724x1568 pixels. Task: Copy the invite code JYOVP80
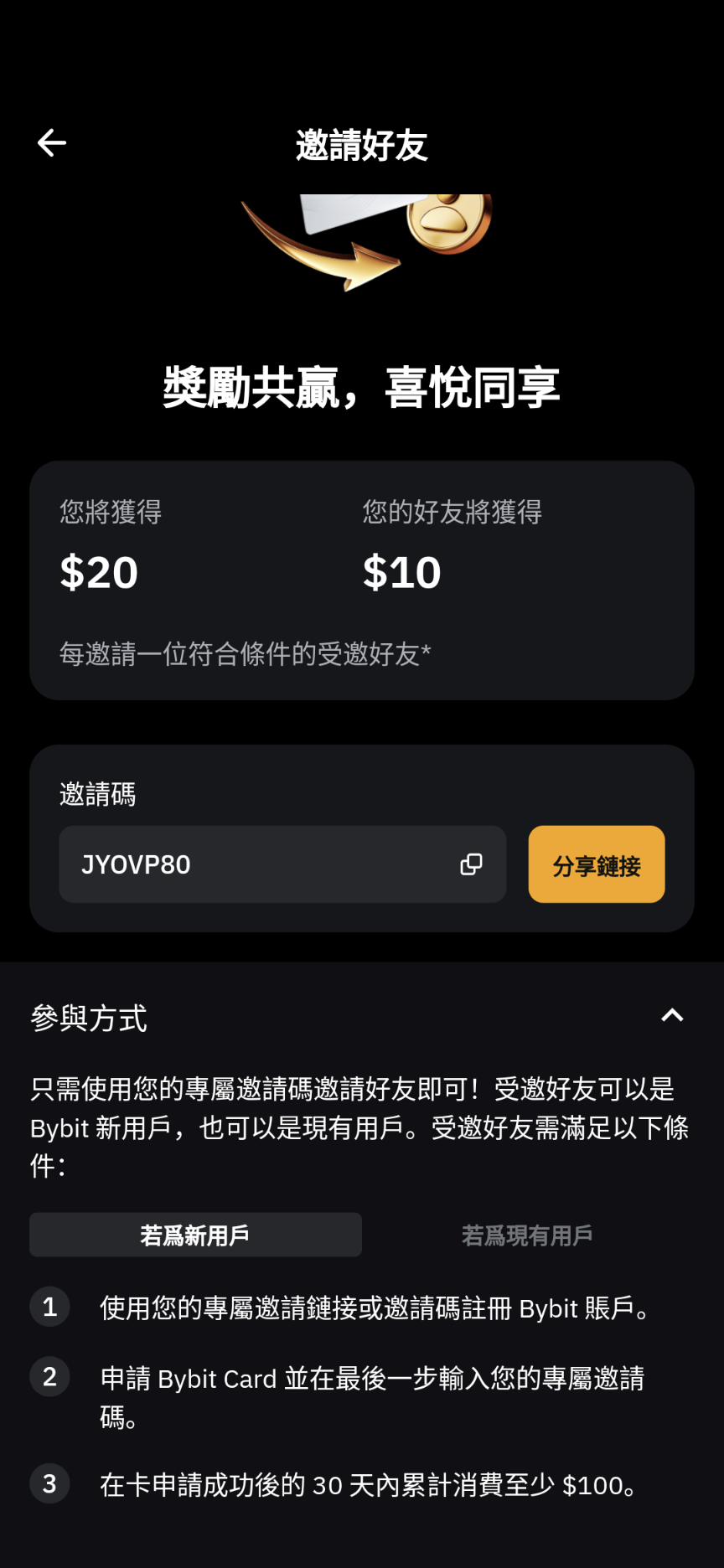pyautogui.click(x=471, y=864)
